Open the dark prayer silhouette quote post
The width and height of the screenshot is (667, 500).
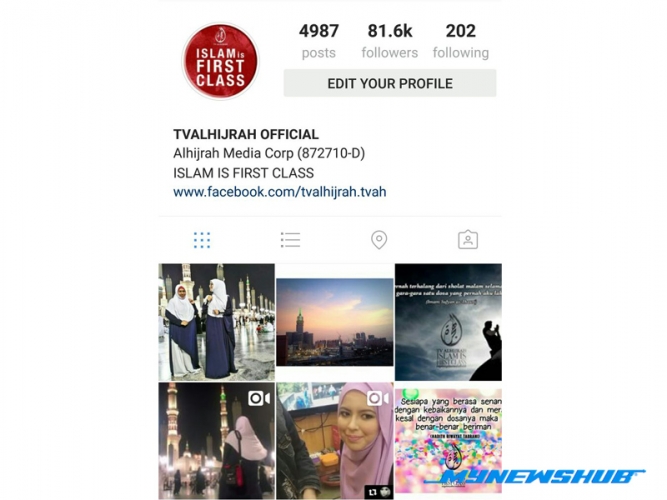[448, 322]
